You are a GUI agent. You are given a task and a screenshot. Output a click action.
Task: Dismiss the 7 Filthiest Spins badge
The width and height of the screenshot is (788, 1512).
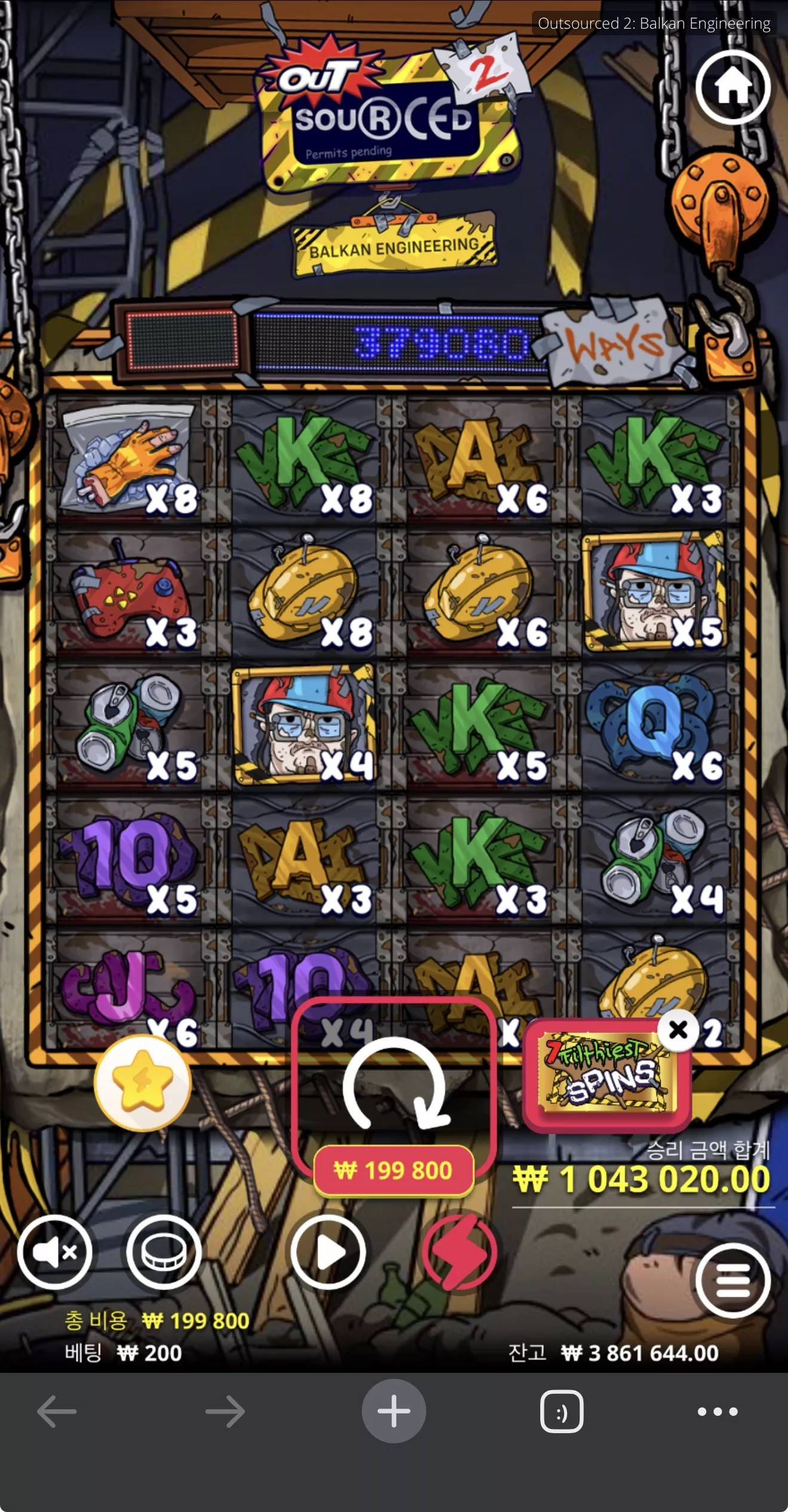click(678, 1029)
